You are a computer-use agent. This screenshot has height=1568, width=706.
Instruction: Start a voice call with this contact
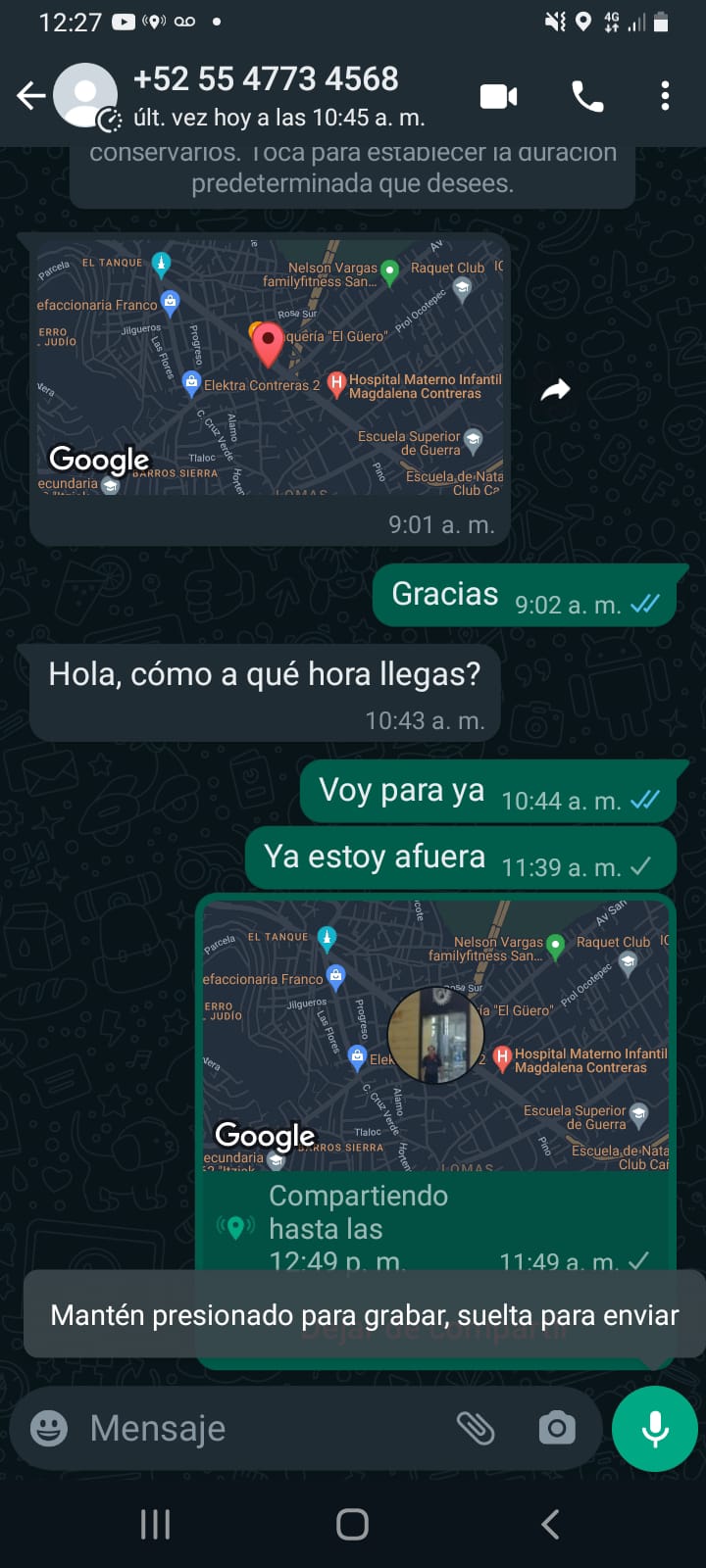point(587,96)
